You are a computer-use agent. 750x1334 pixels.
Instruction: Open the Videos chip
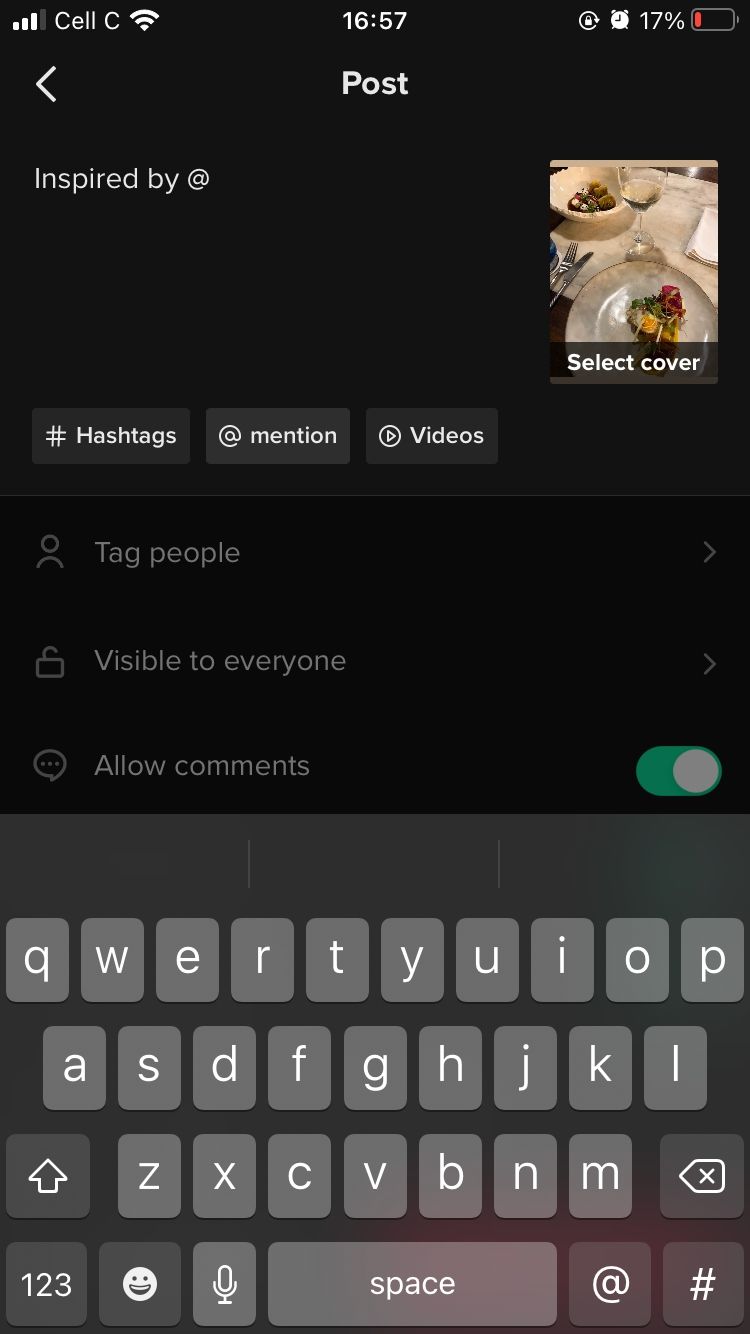tap(431, 436)
